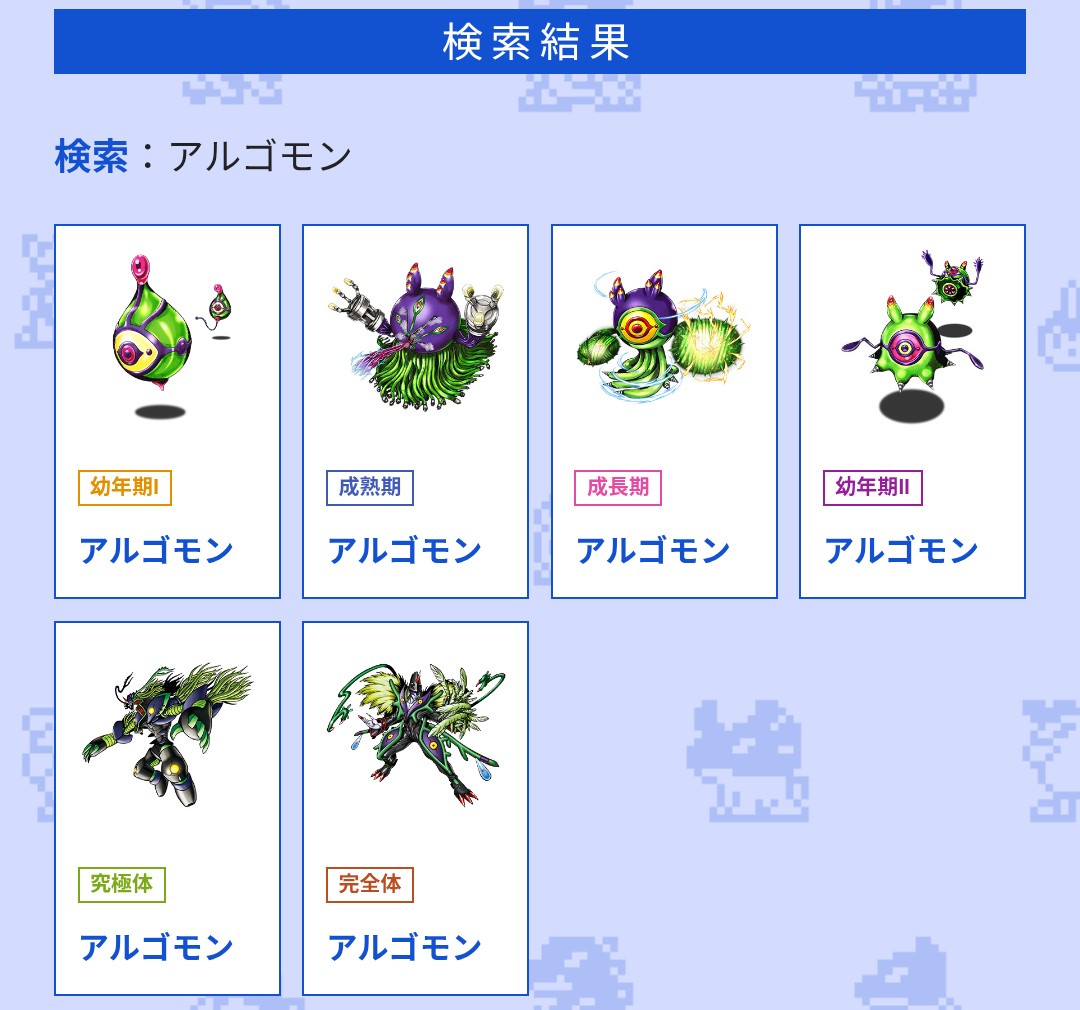Open the 幼年期I アルゴモン card
This screenshot has width=1080, height=1010.
167,411
